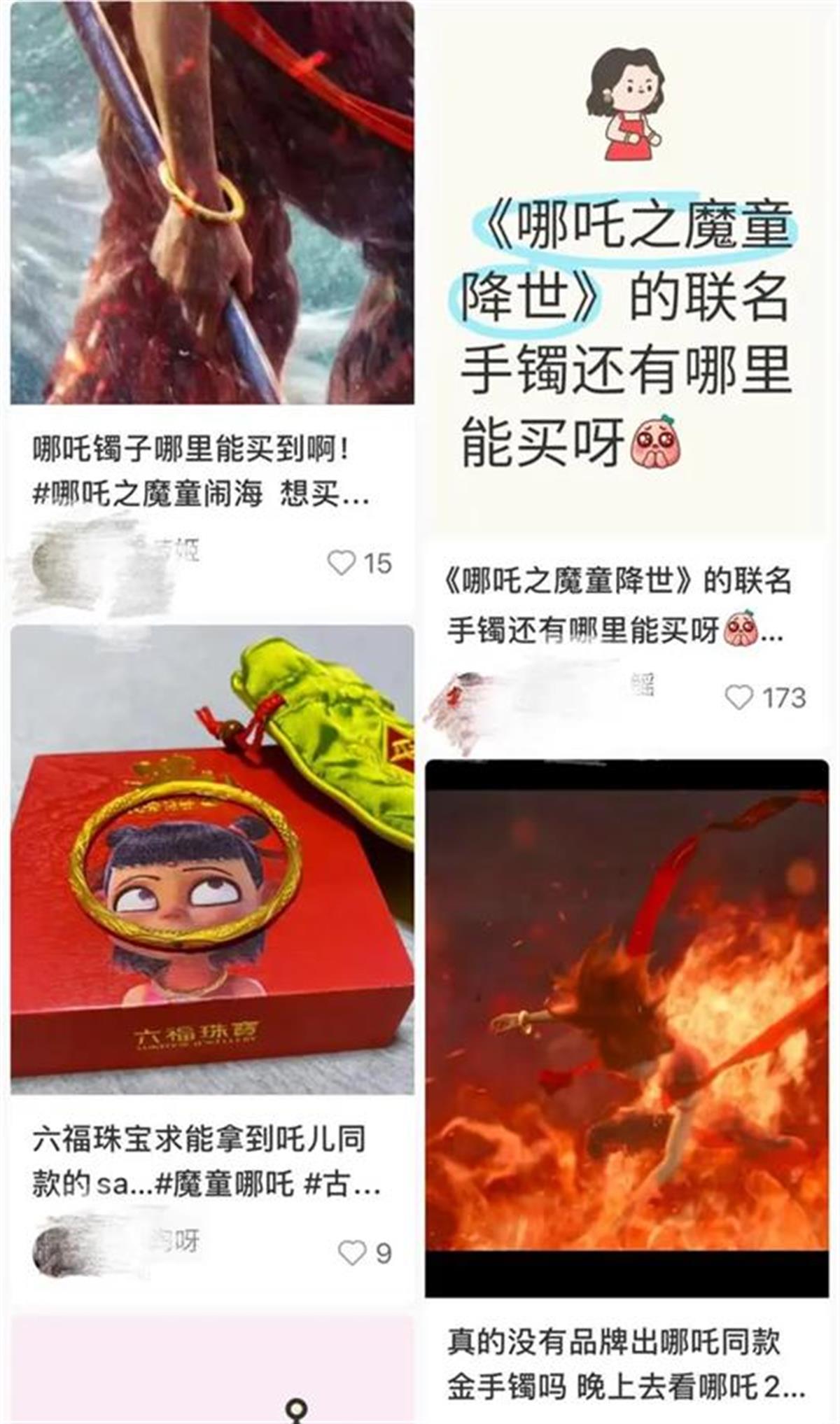The image size is (840, 1424).
Task: Like the post with 15 likes
Action: coord(342,563)
